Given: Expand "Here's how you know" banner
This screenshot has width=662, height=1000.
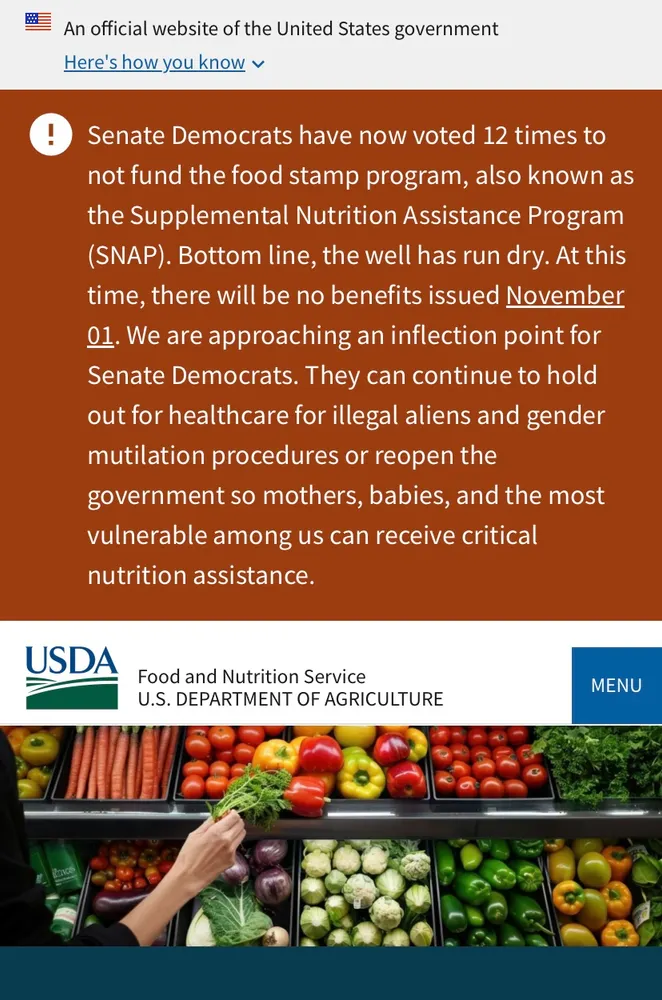Looking at the screenshot, I should (x=164, y=63).
